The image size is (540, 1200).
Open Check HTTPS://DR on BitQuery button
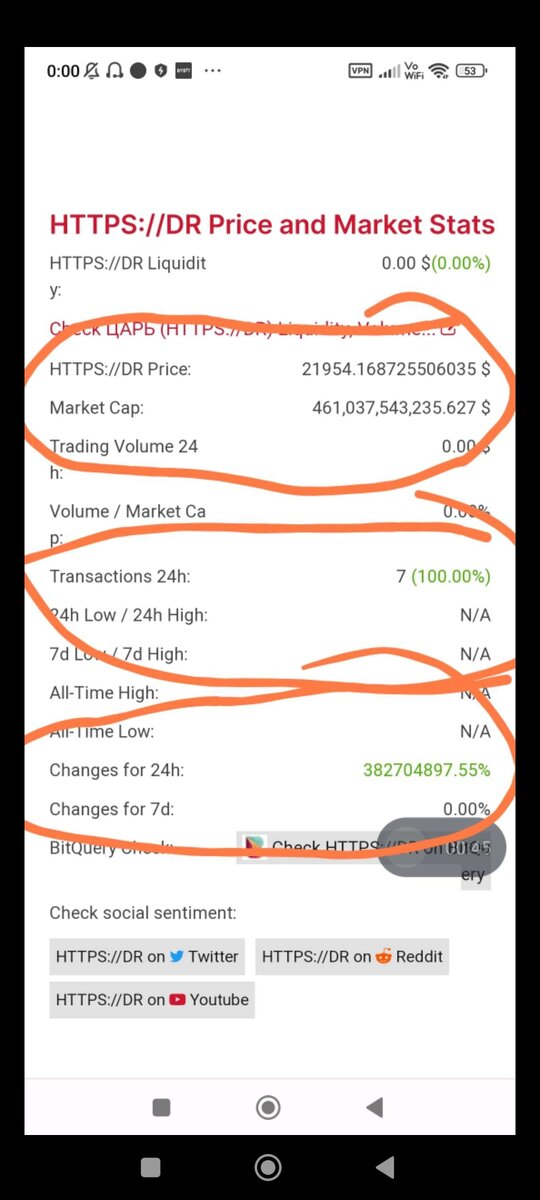coord(364,859)
